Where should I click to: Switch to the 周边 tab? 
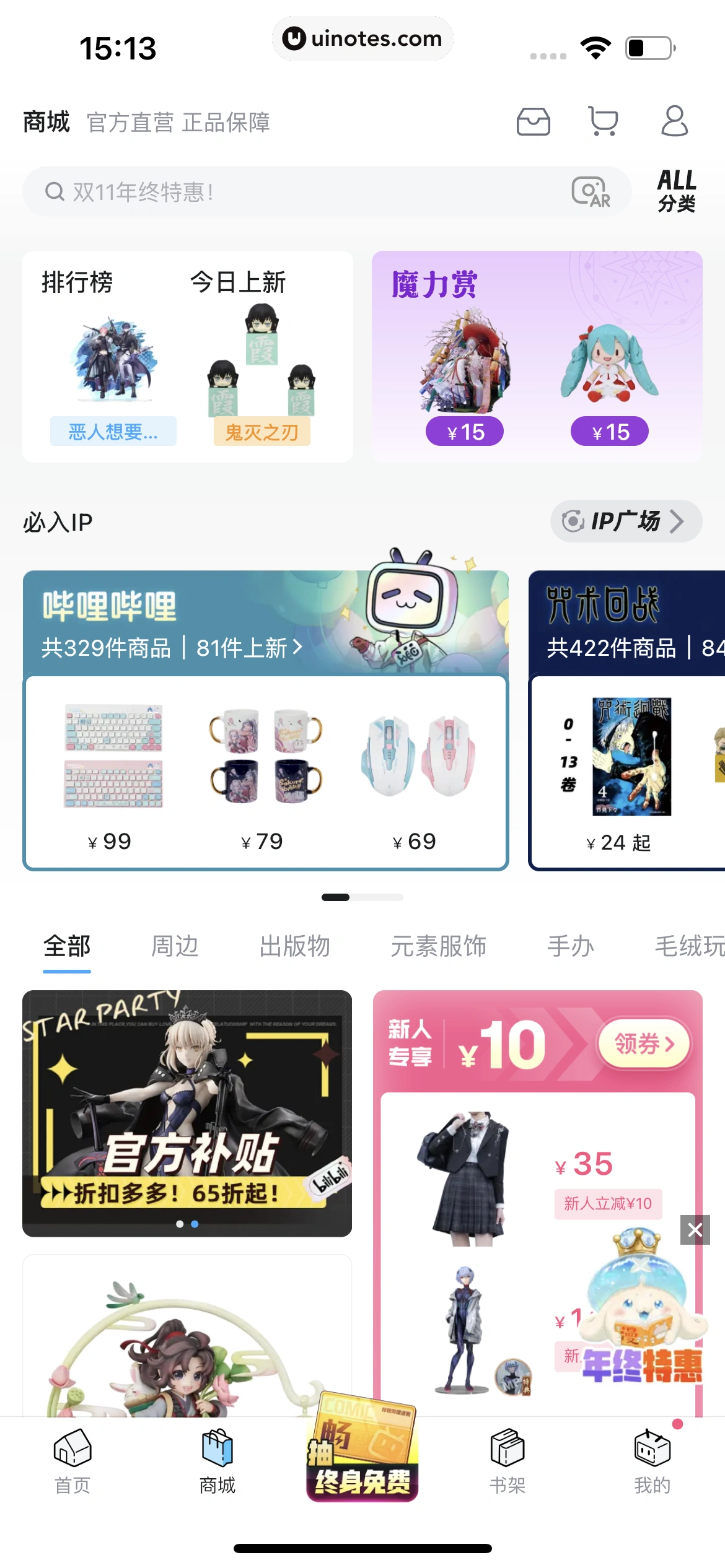pos(175,946)
